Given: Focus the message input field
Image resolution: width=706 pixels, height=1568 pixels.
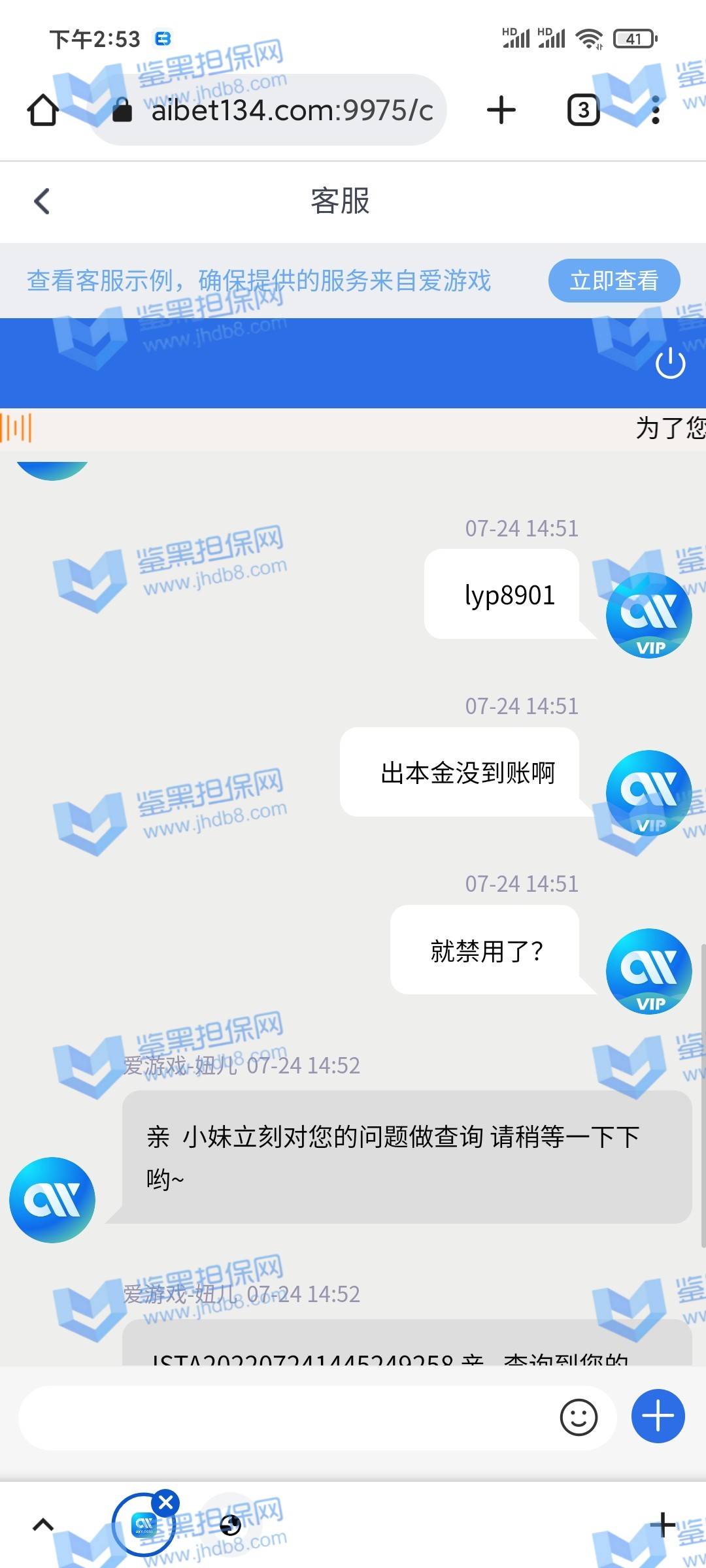Looking at the screenshot, I should (x=288, y=1418).
